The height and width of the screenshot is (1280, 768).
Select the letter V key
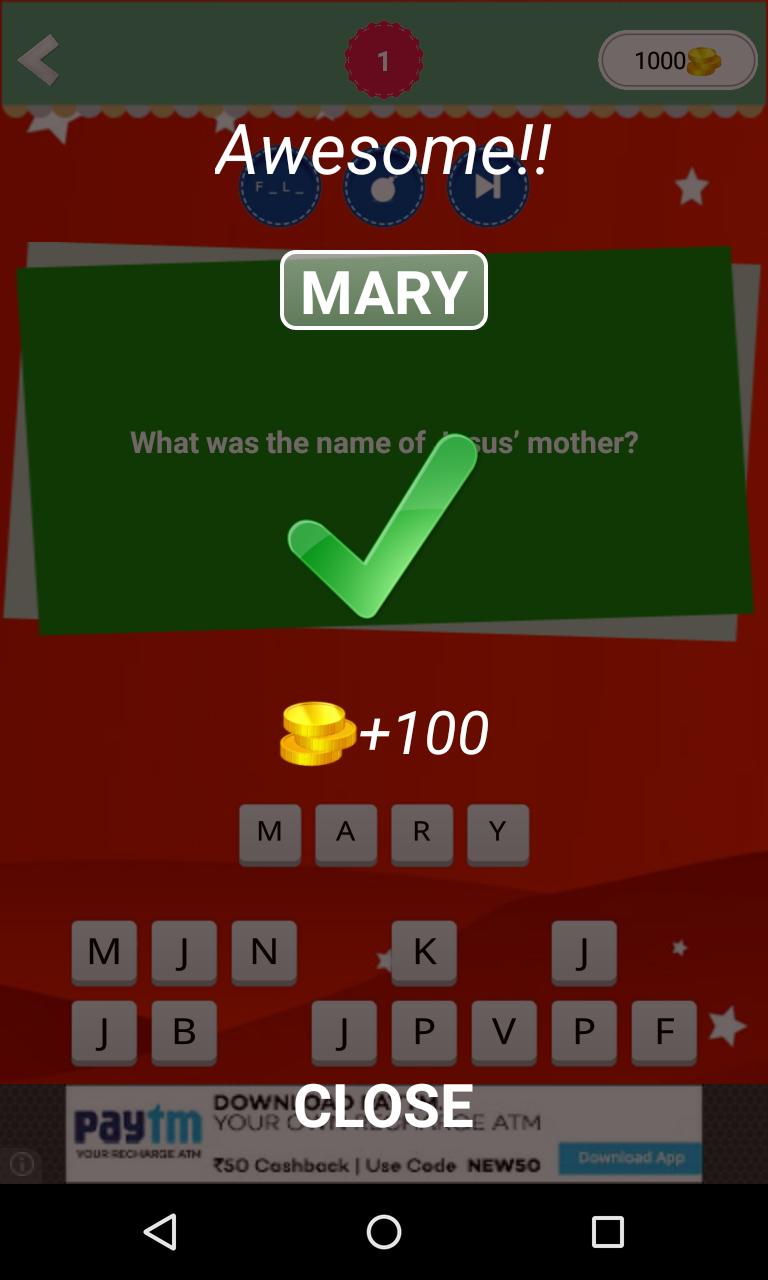coord(504,1032)
